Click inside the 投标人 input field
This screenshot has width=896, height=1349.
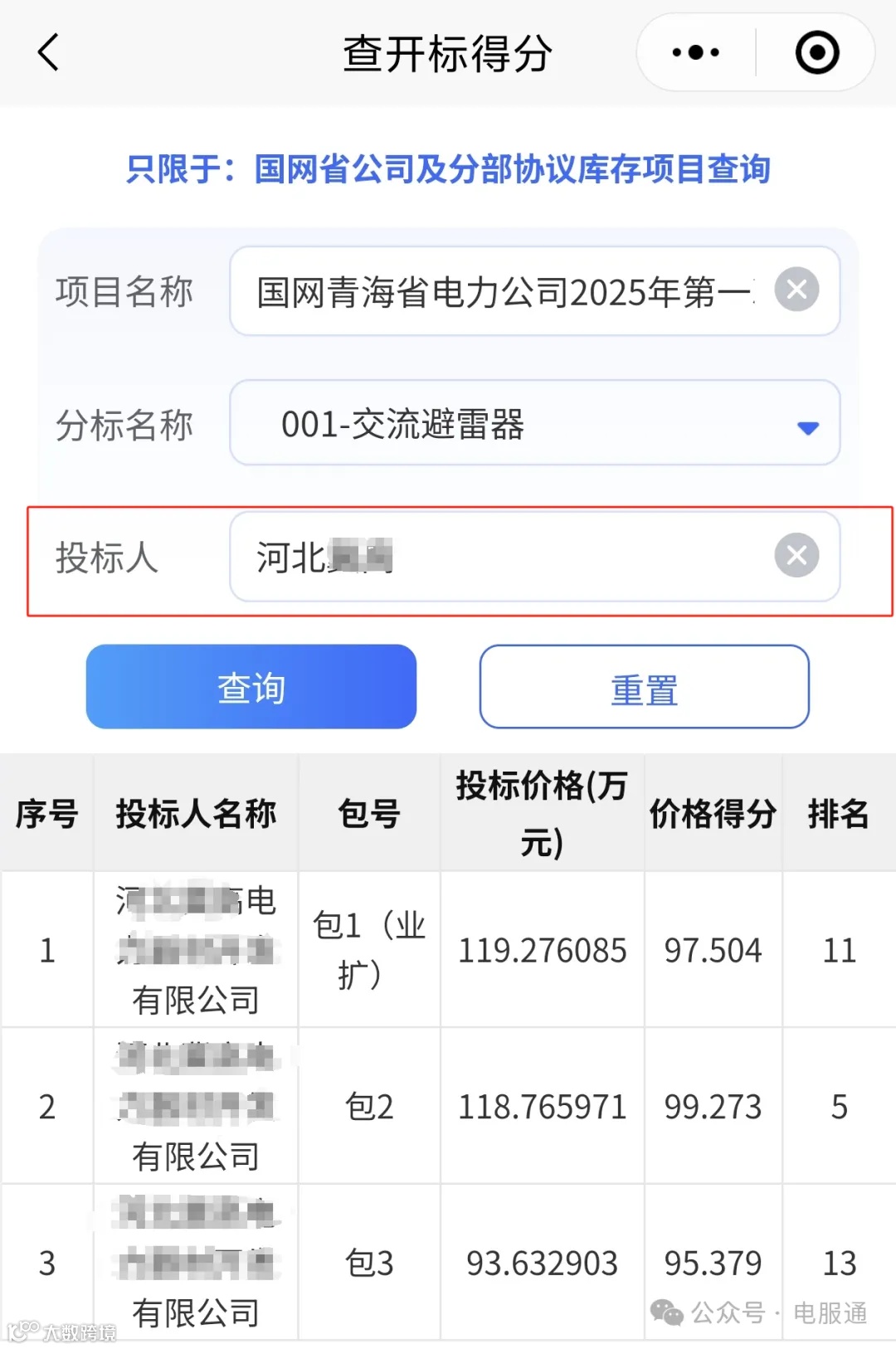pyautogui.click(x=498, y=555)
